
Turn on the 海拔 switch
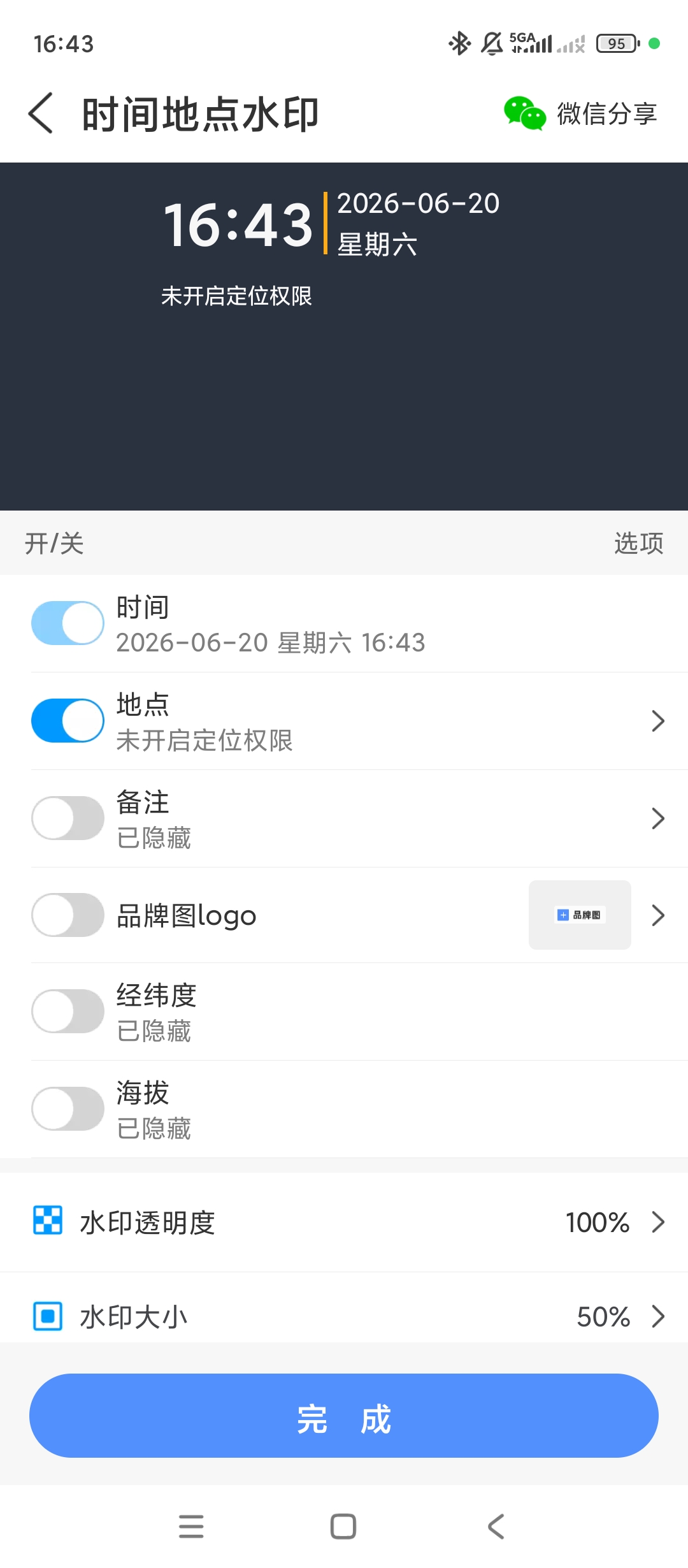pyautogui.click(x=68, y=1108)
